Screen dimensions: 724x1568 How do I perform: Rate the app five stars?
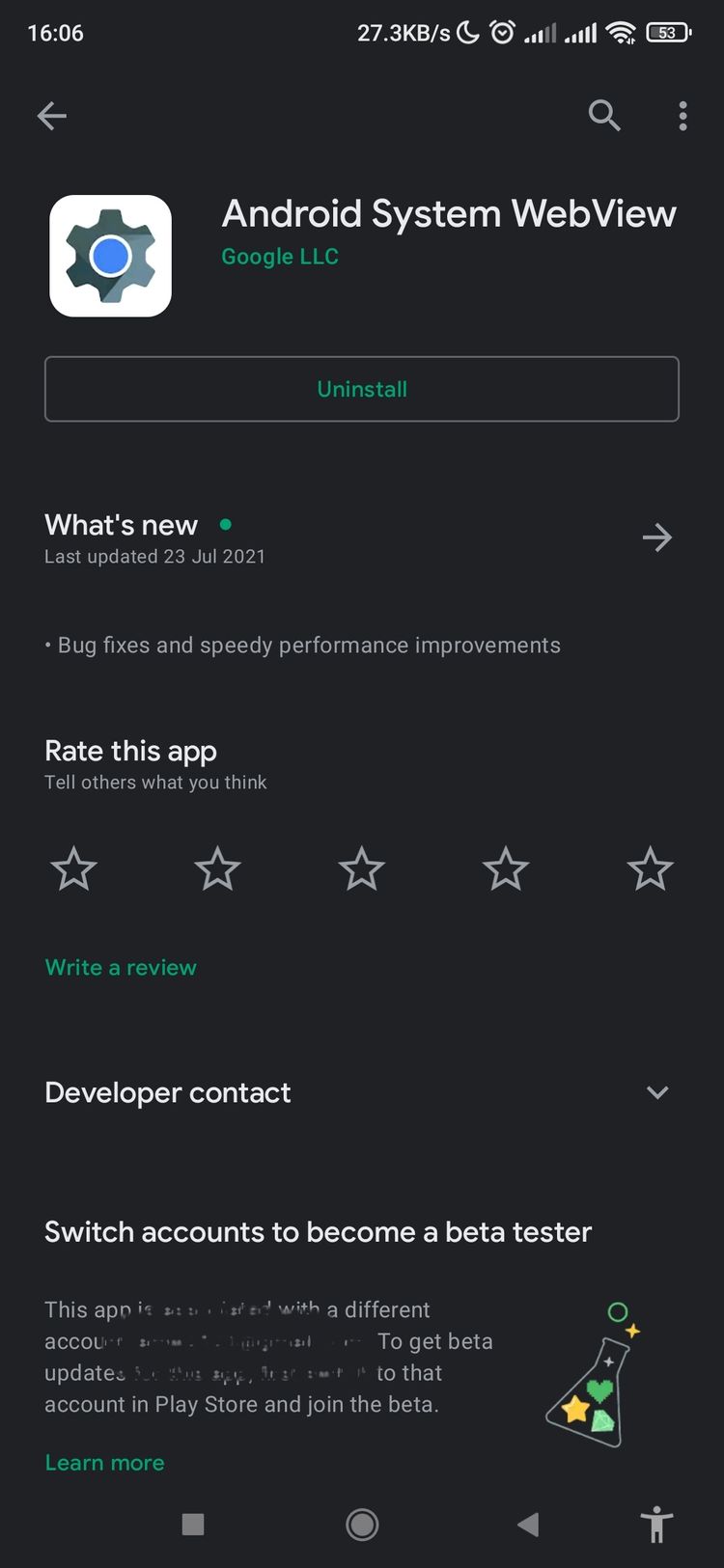(x=650, y=869)
